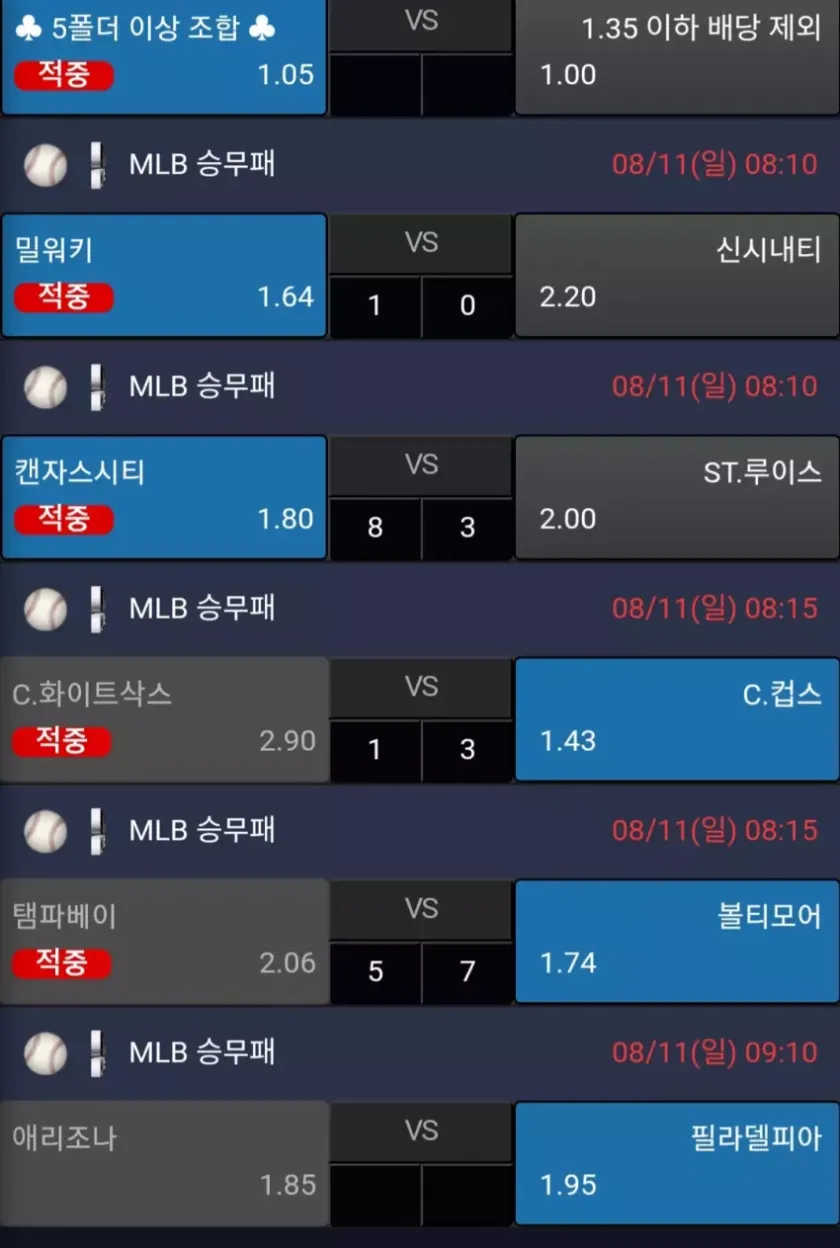Viewport: 840px width, 1248px height.
Task: Open the 5폴더 이상 조합 bonus cell
Action: tap(164, 55)
